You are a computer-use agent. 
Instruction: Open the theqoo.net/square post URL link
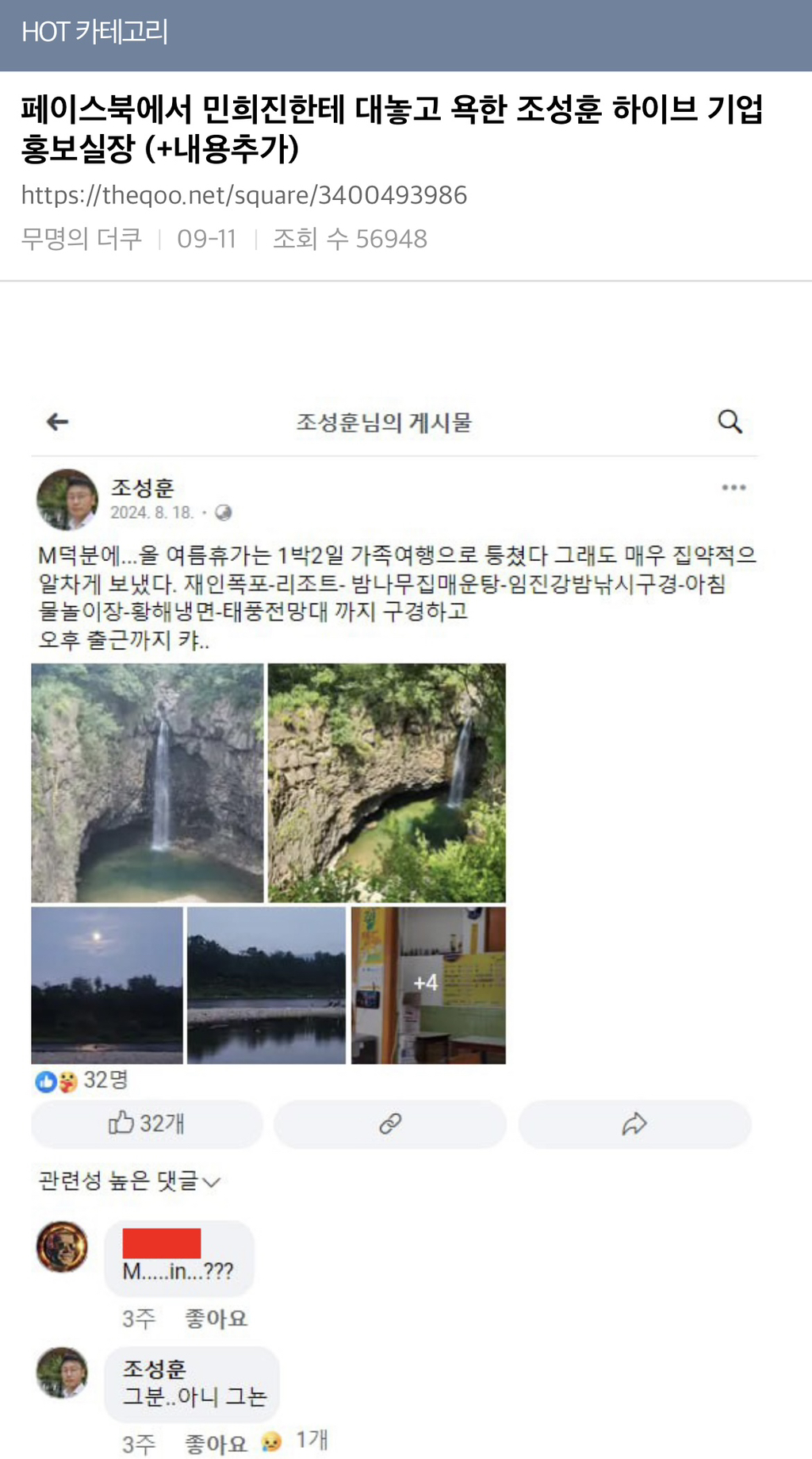point(244,195)
